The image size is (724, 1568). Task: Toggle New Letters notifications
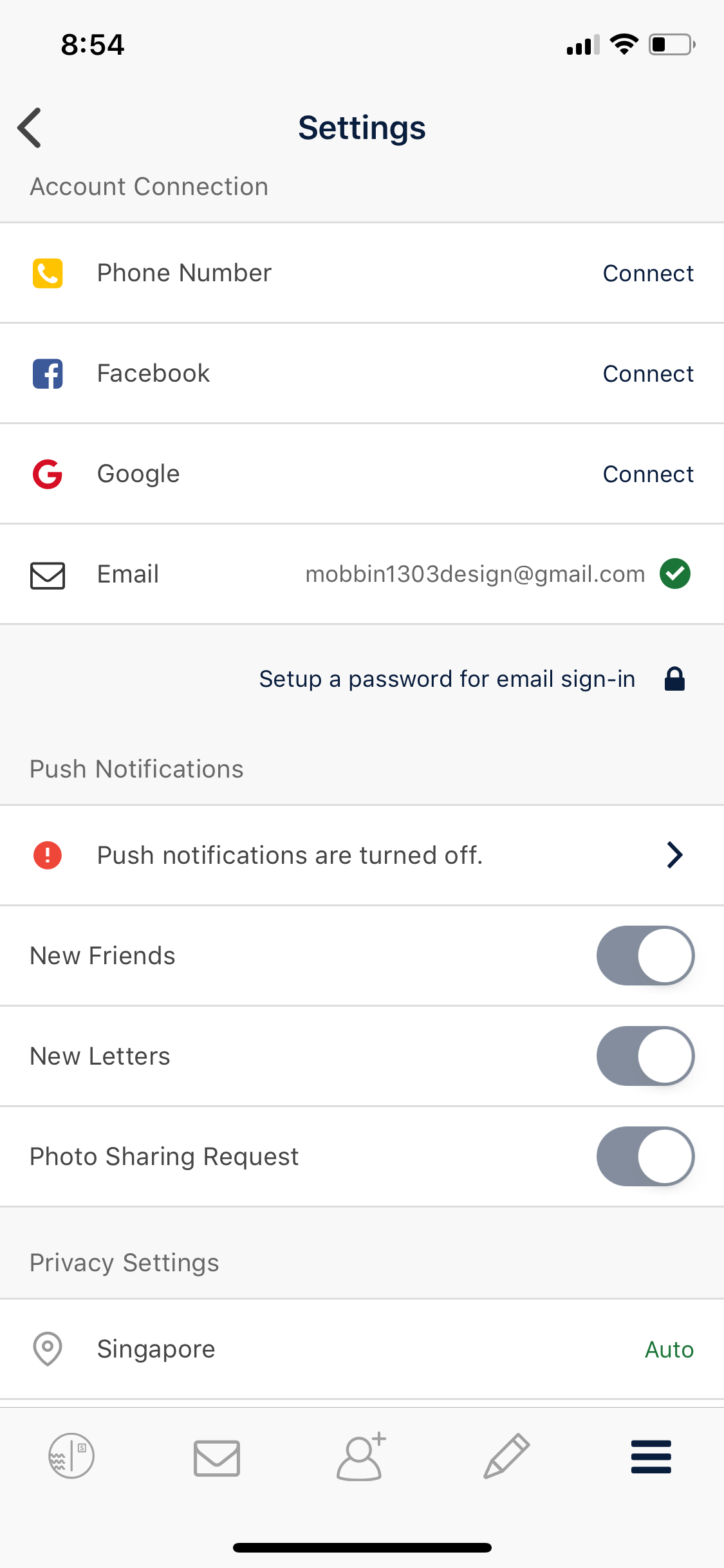[x=645, y=1056]
